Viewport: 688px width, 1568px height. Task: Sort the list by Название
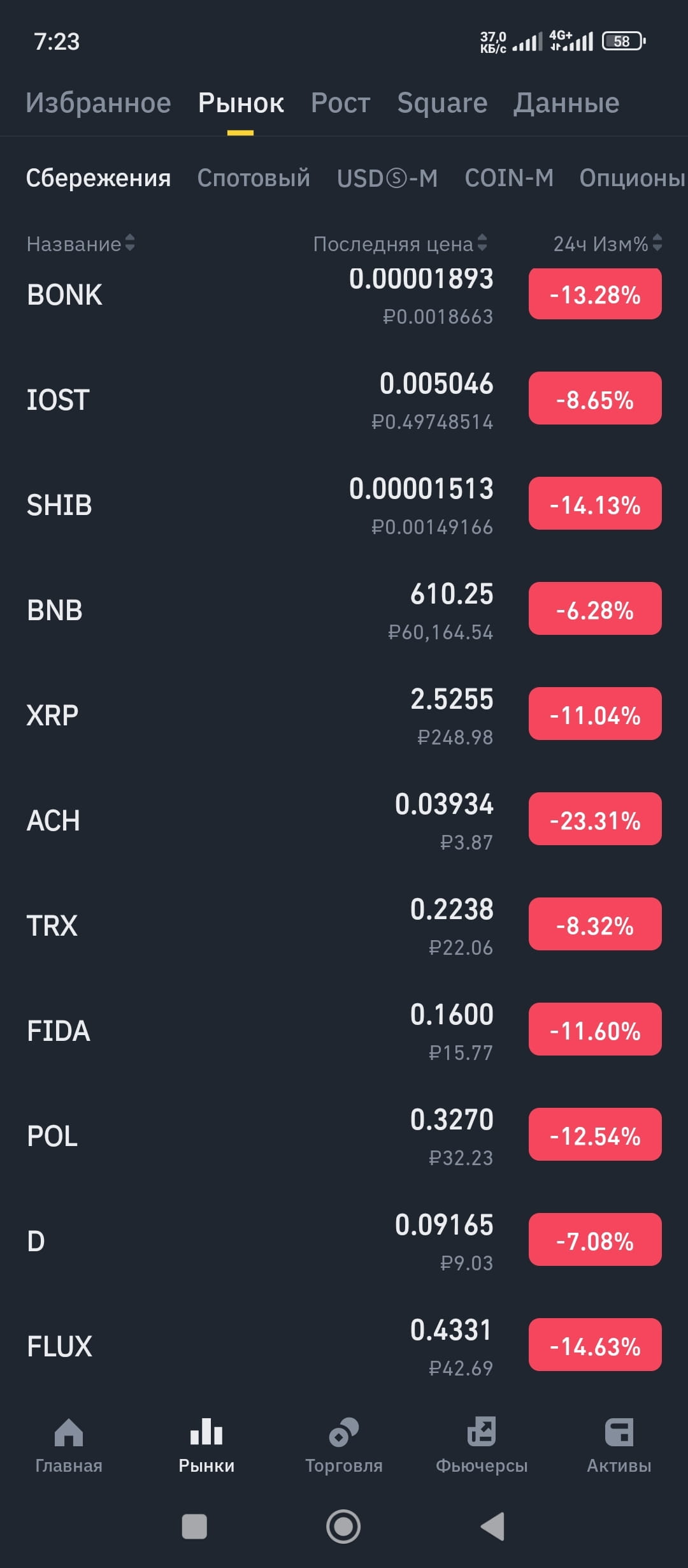[81, 243]
